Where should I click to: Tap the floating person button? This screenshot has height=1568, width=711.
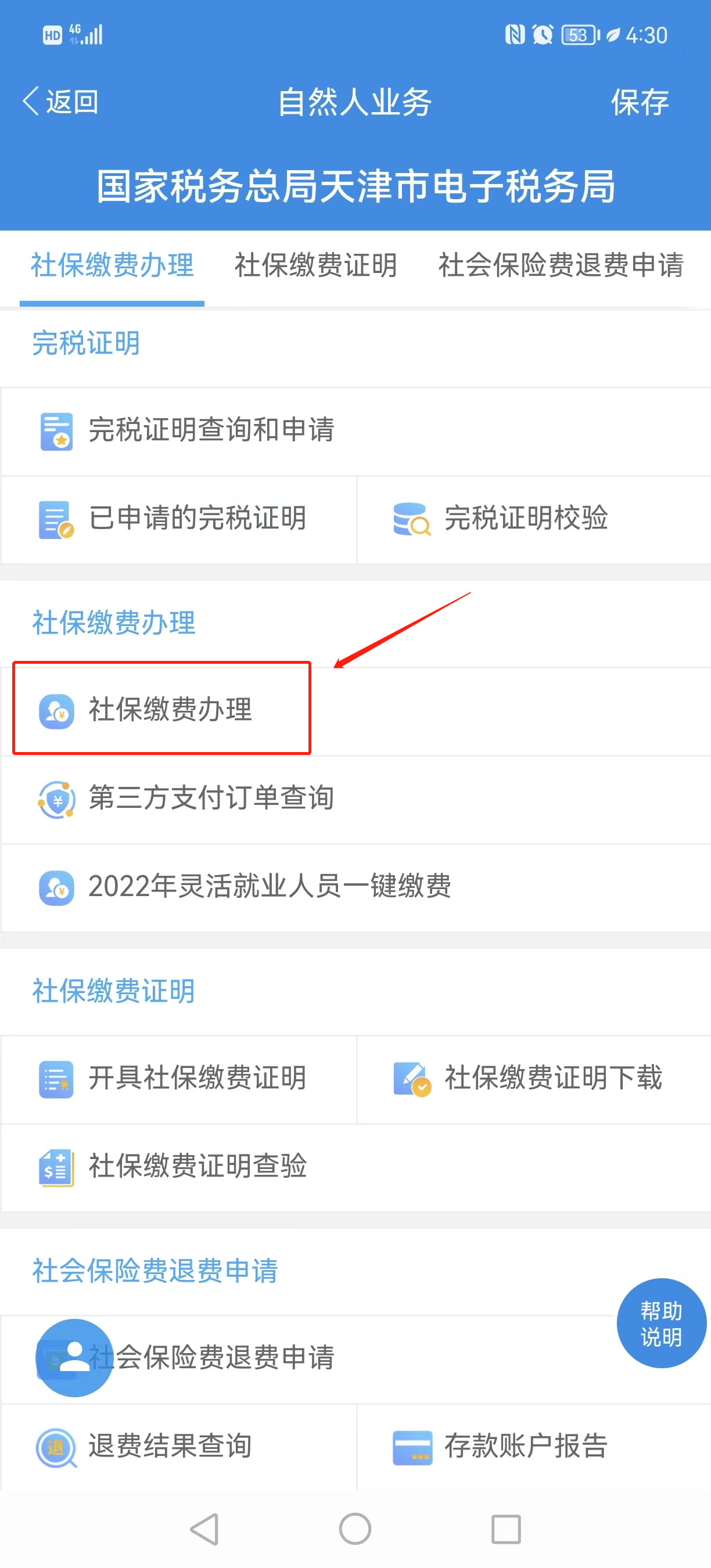74,1357
